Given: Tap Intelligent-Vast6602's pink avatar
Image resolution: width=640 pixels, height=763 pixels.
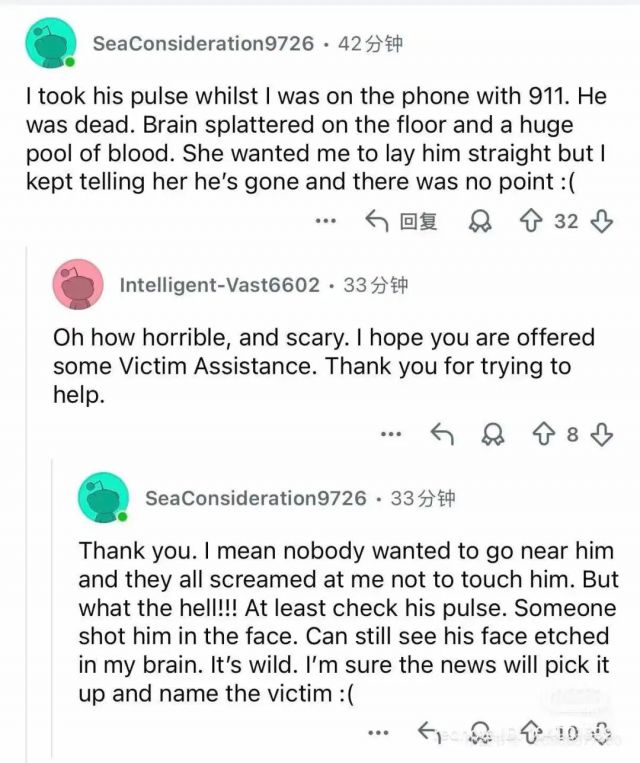Looking at the screenshot, I should tap(77, 285).
